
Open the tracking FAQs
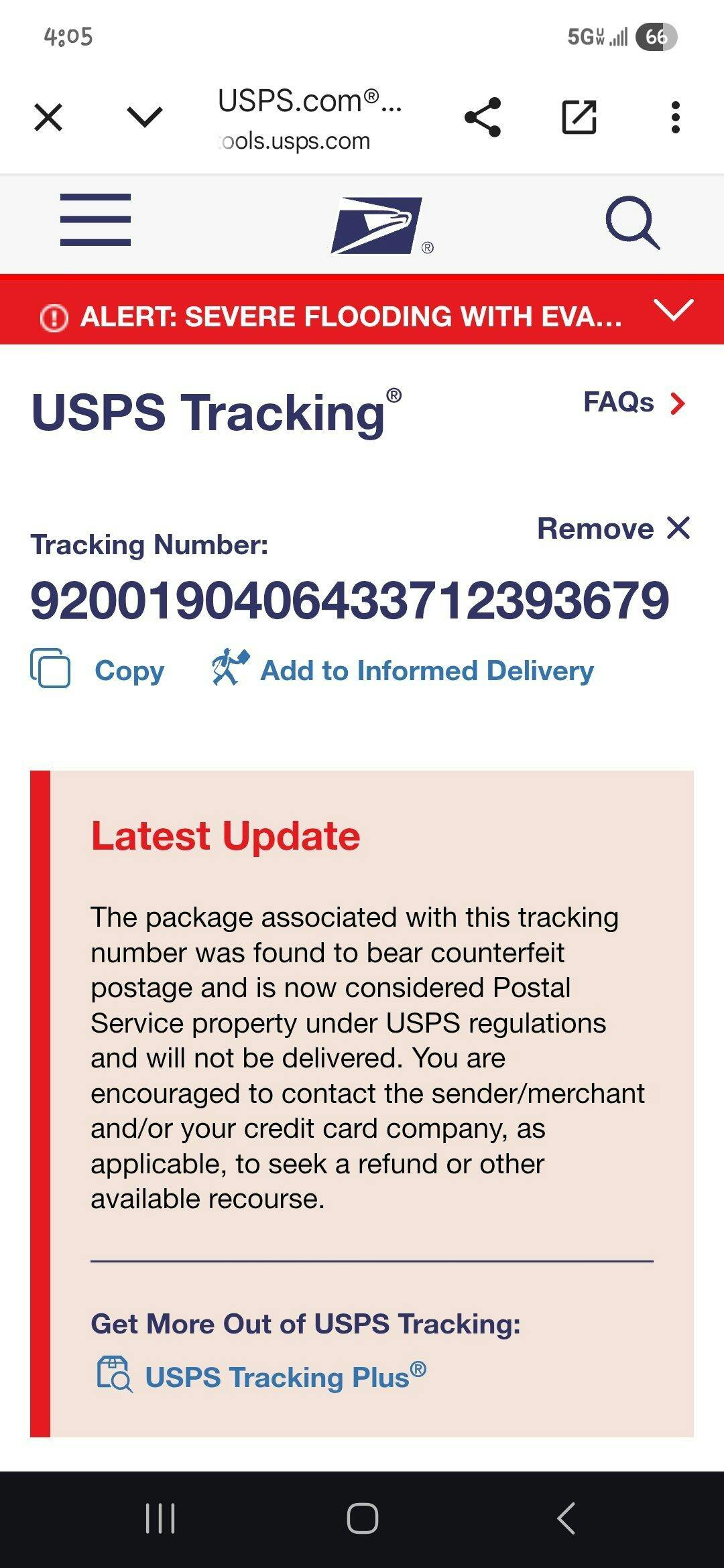click(633, 403)
